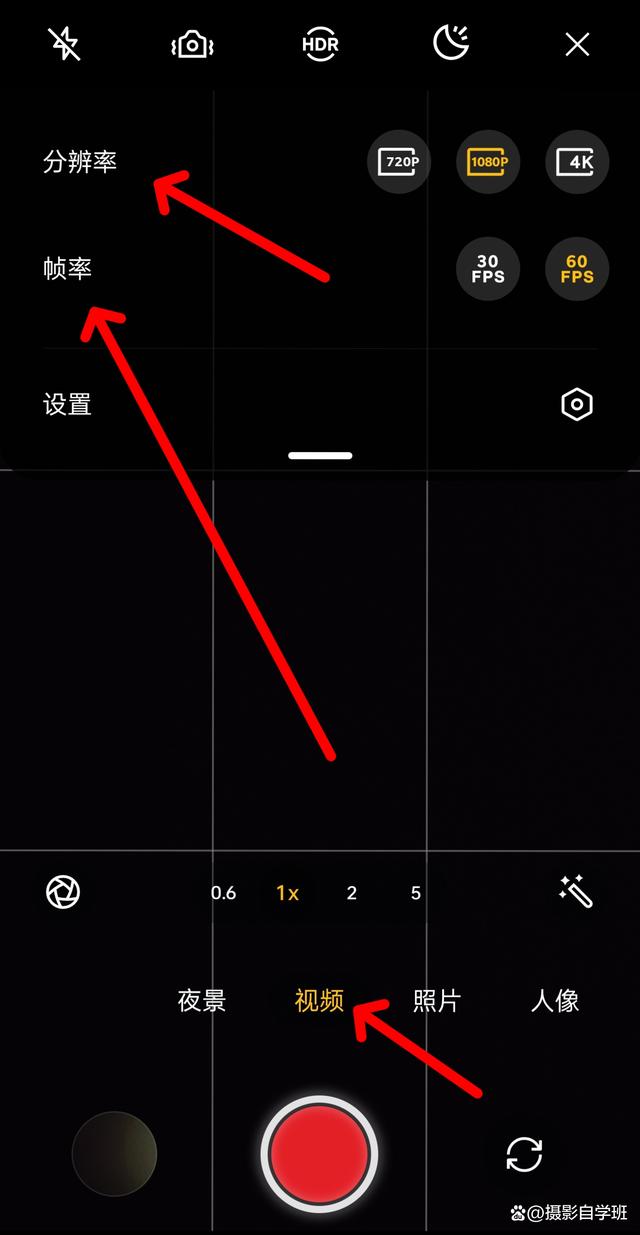Set frame rate to 30 FPS

(488, 269)
